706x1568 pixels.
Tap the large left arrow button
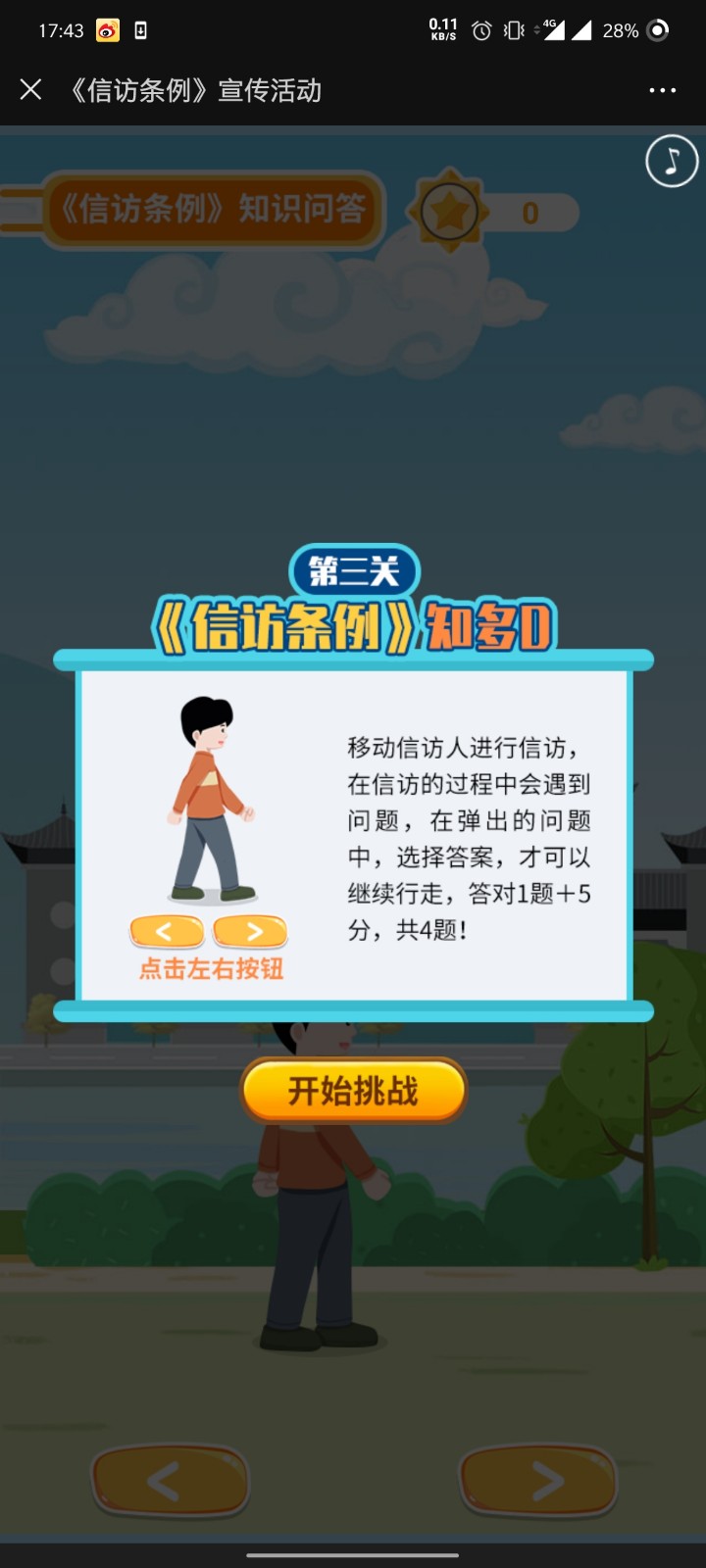(170, 1481)
